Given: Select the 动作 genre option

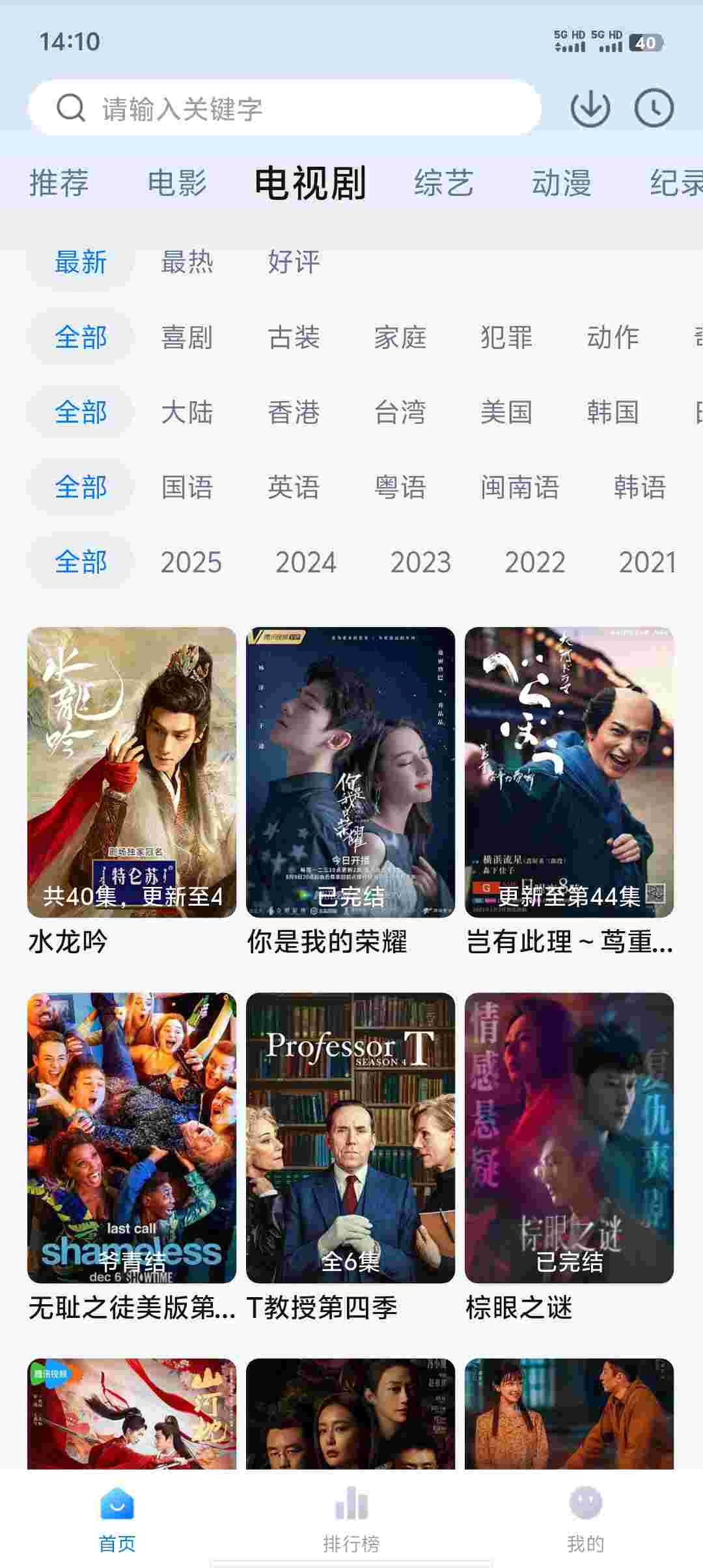Looking at the screenshot, I should coord(613,338).
